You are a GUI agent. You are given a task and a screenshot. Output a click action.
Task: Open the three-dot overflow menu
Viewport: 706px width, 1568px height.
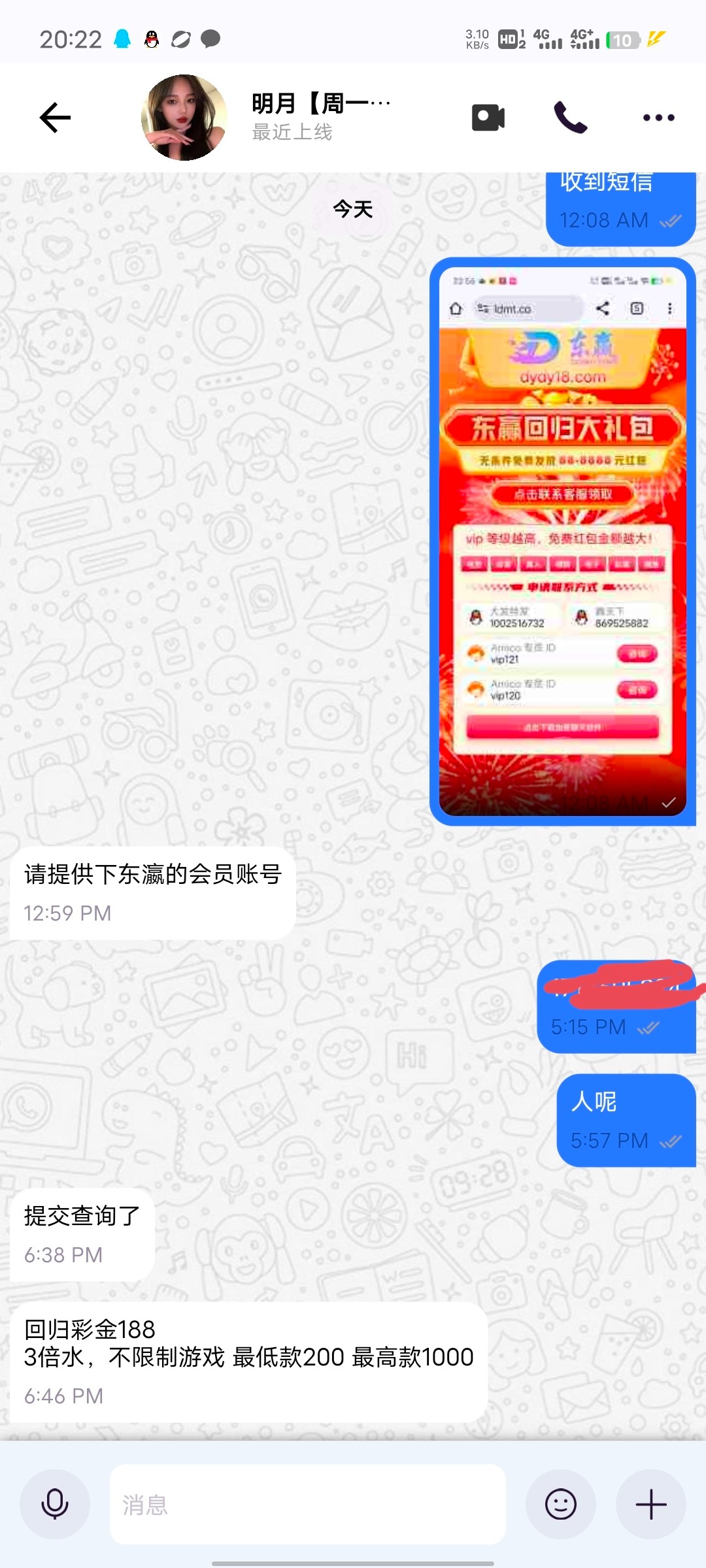pos(658,118)
